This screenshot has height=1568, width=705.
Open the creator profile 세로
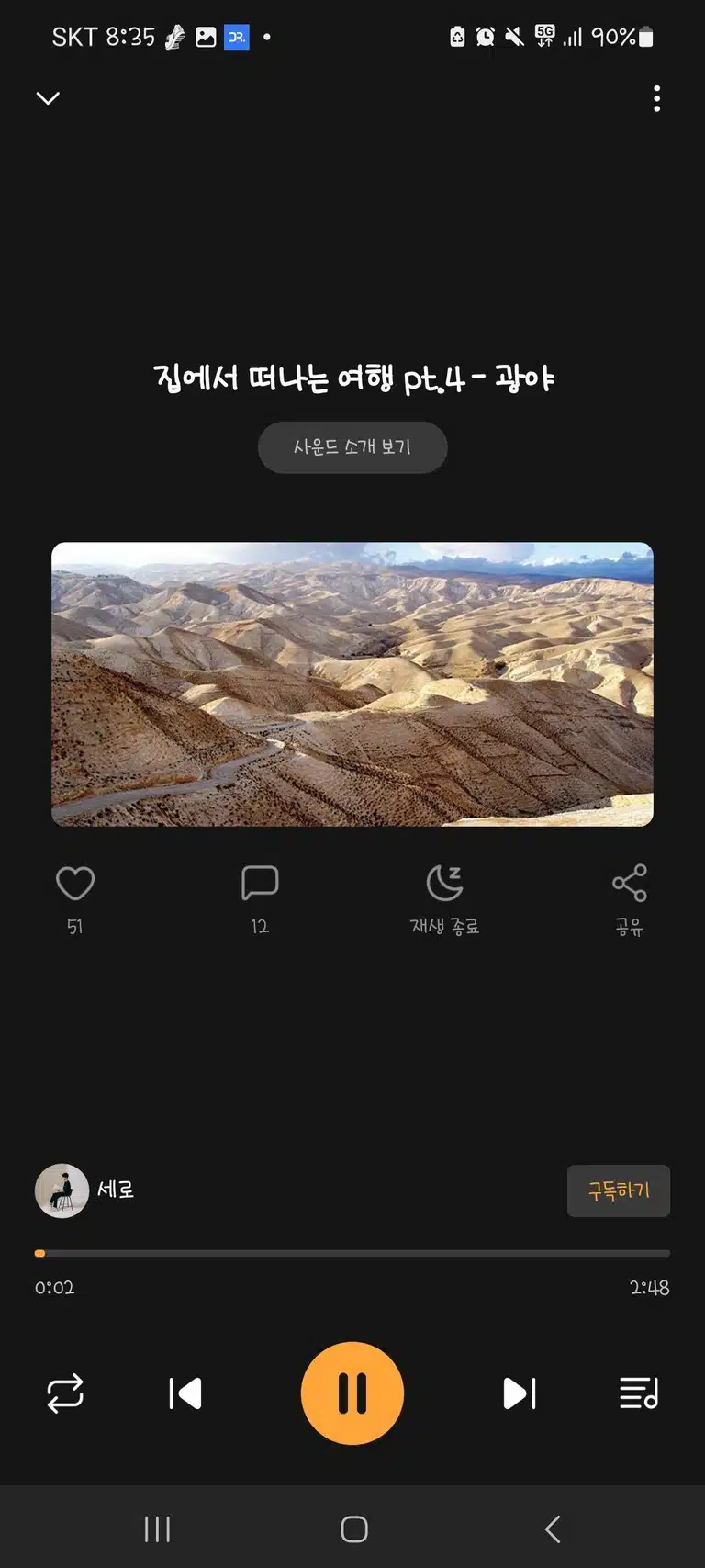pos(85,1190)
